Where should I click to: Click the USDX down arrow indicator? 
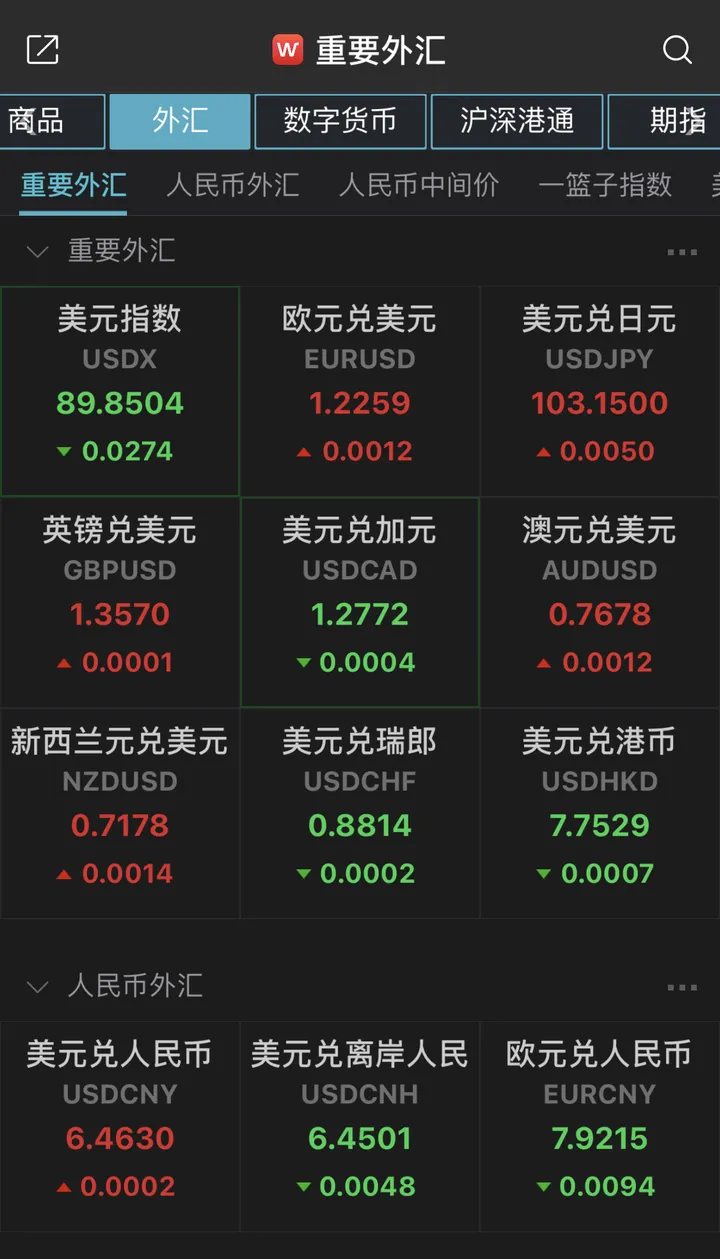click(64, 451)
